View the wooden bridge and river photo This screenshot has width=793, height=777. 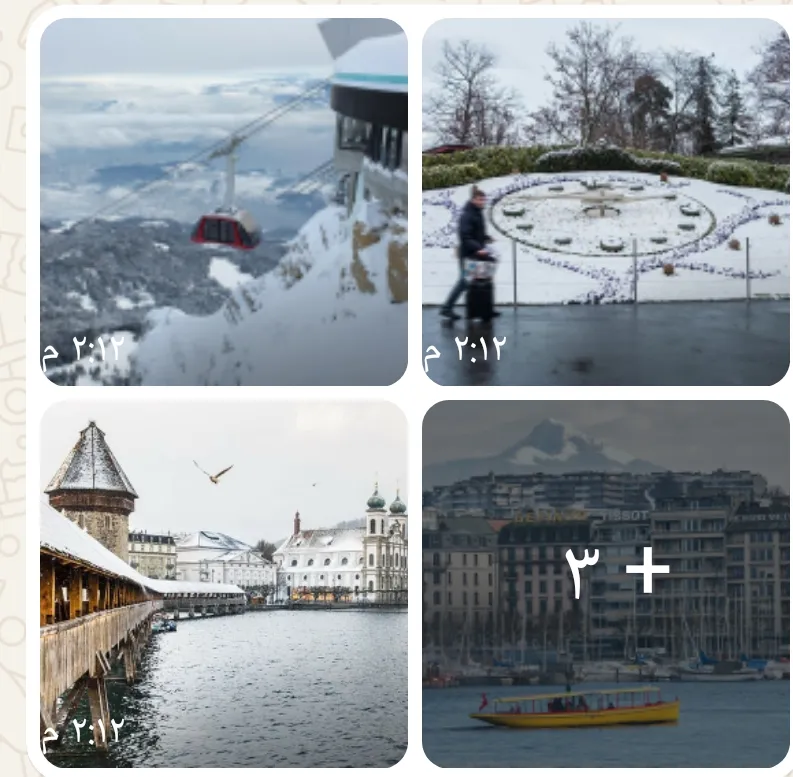click(x=223, y=584)
